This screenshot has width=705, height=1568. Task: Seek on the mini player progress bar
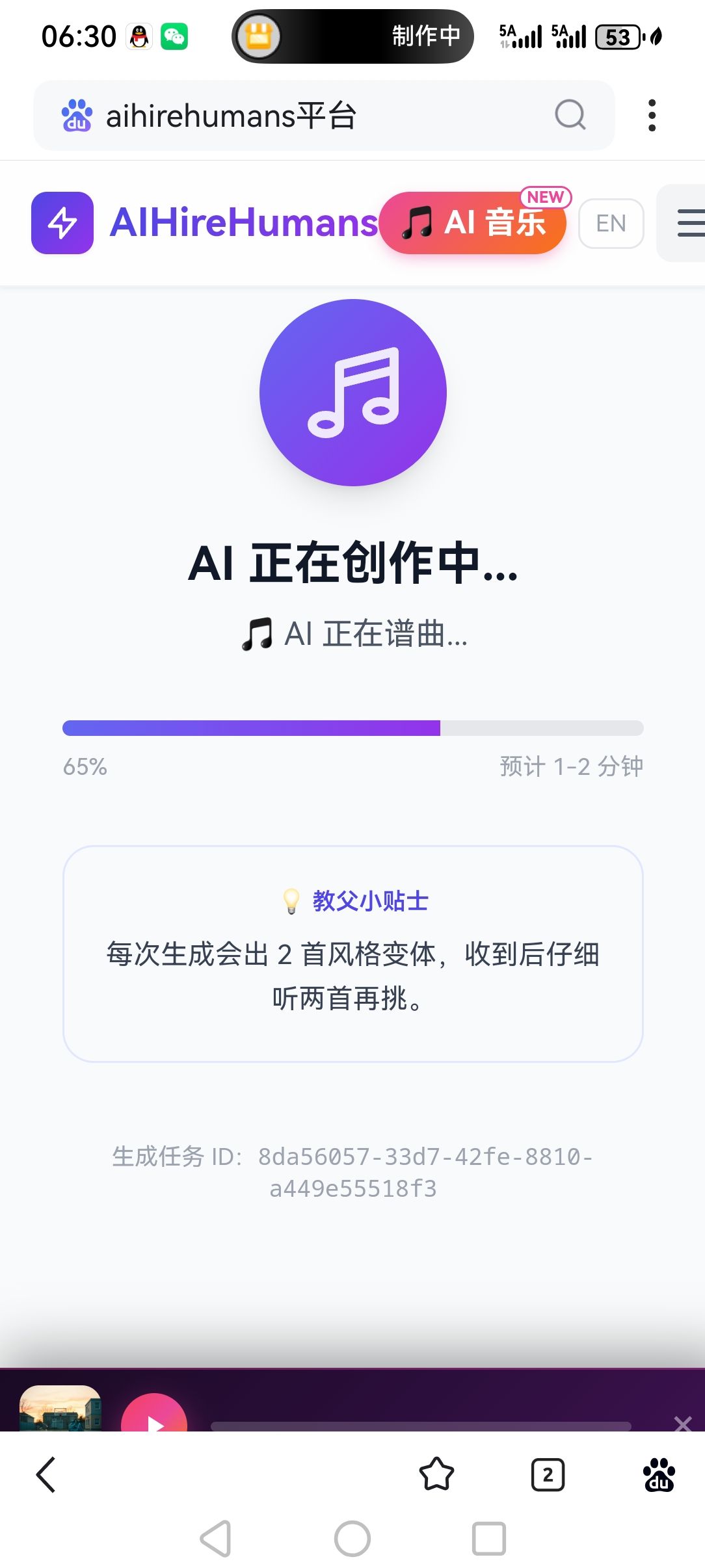pos(420,1426)
